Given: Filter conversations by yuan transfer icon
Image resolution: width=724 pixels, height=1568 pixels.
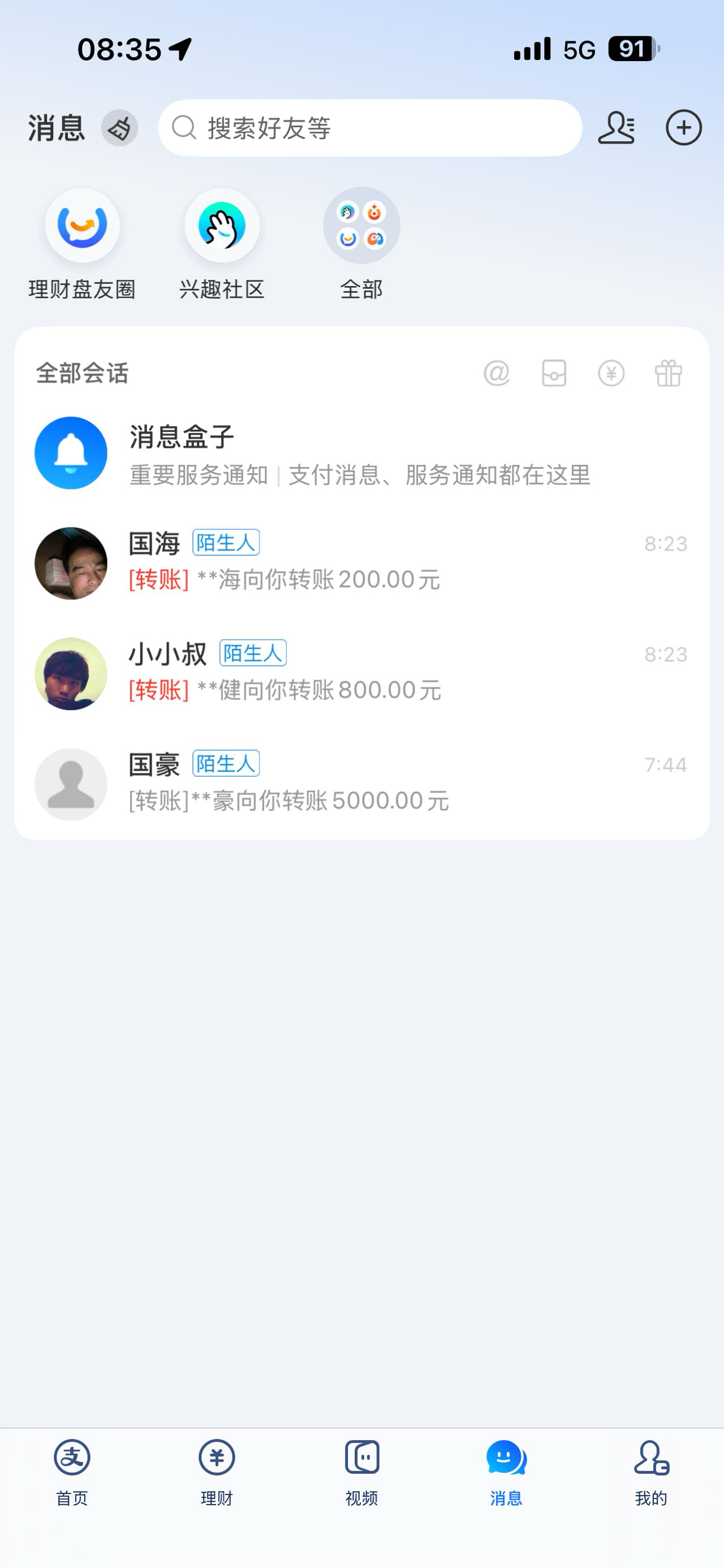Looking at the screenshot, I should click(x=611, y=373).
